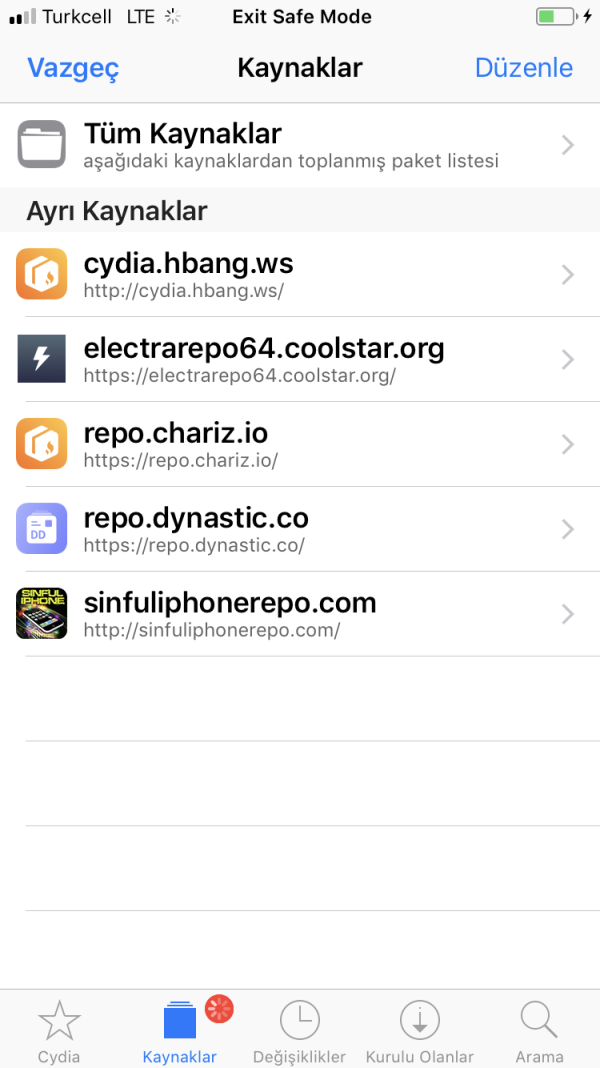Select the Kaynaklar tab

tap(180, 1030)
